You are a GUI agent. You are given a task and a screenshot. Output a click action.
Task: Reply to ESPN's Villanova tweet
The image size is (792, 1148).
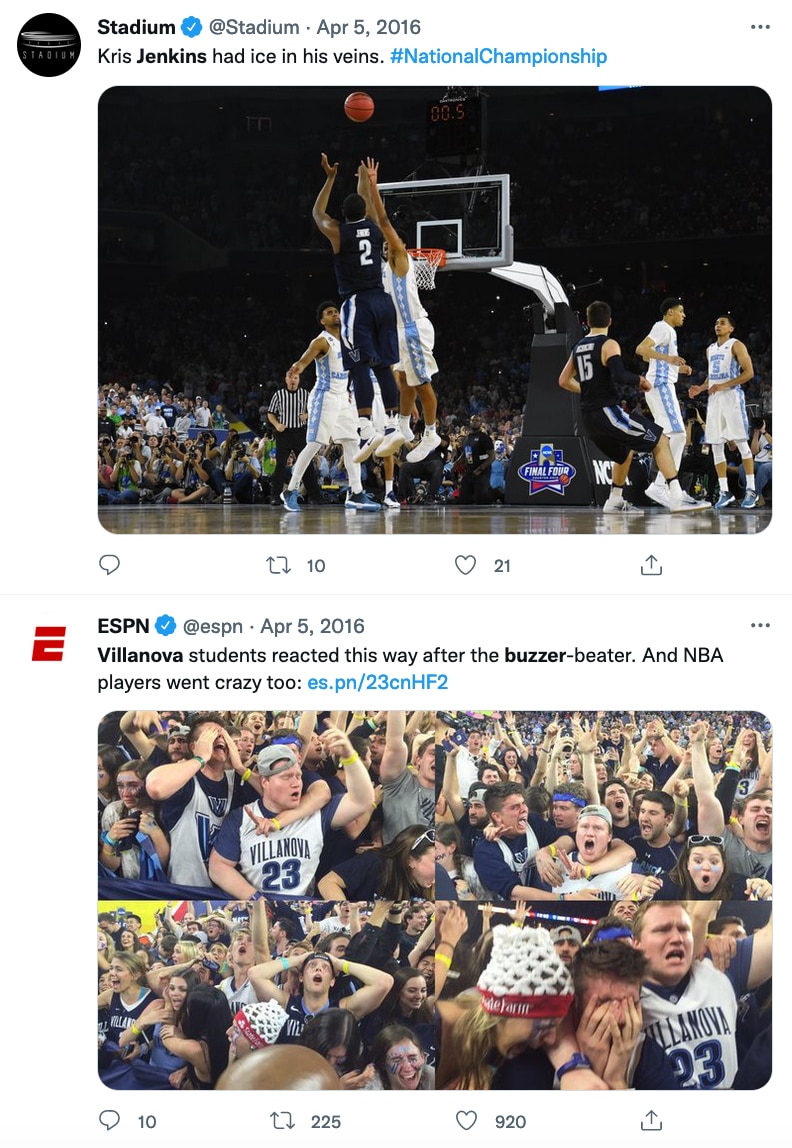click(110, 1121)
